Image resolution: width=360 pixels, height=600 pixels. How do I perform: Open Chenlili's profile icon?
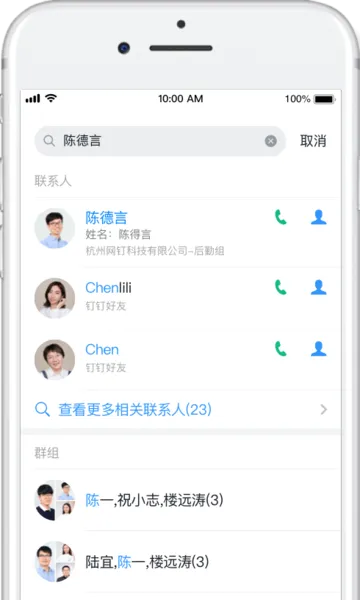coord(318,287)
